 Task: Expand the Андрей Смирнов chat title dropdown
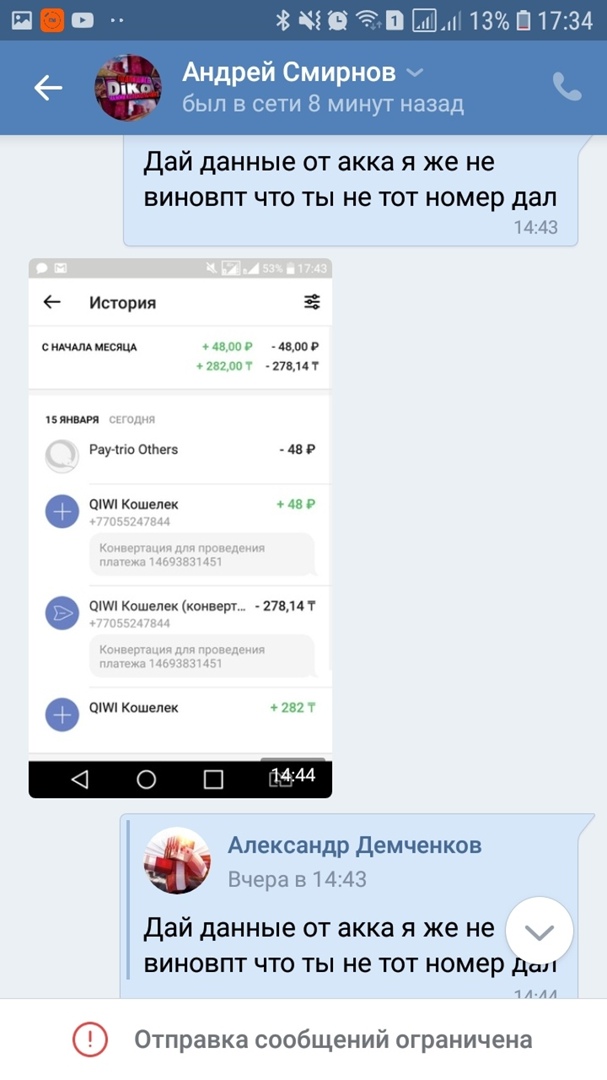(417, 73)
